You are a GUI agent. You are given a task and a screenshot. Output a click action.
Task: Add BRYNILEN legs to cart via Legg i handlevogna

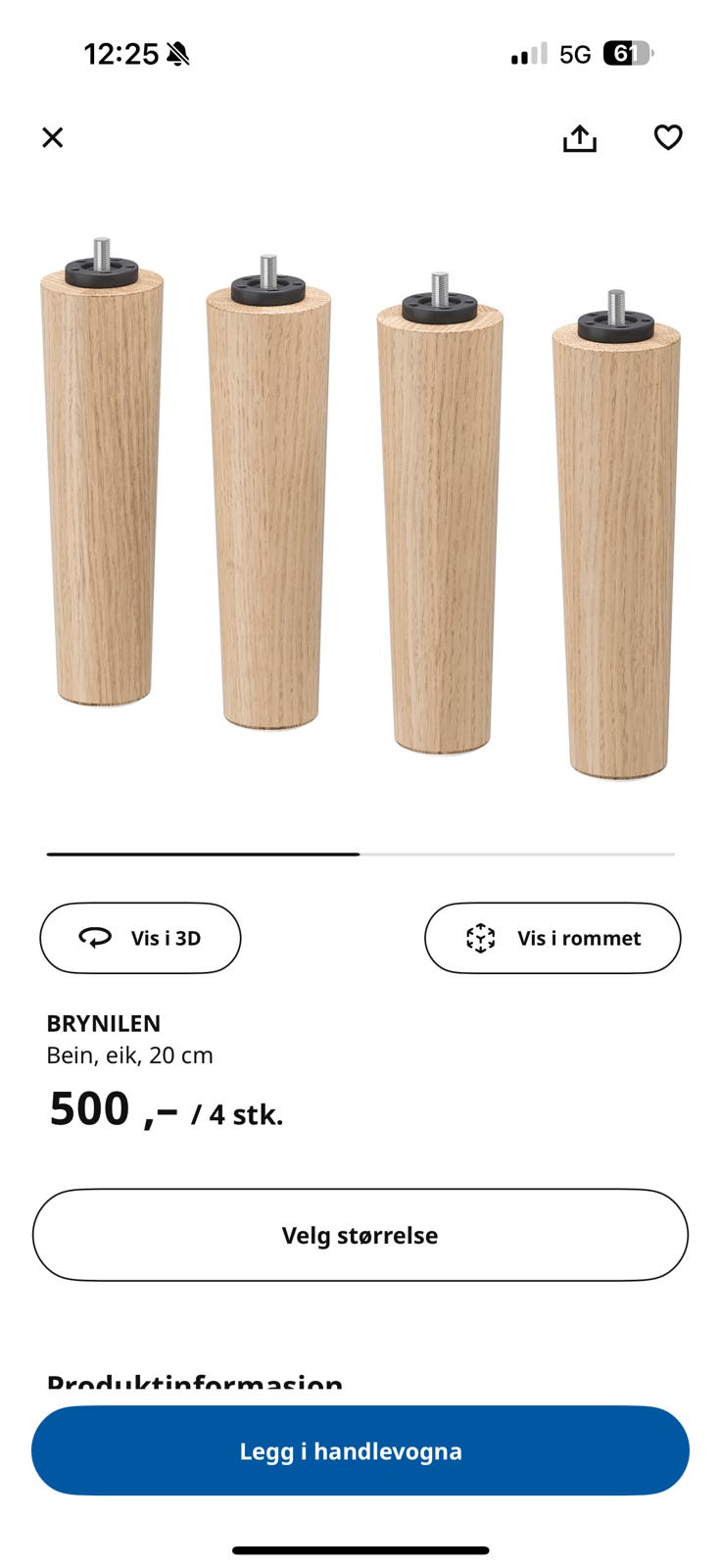(x=360, y=1451)
